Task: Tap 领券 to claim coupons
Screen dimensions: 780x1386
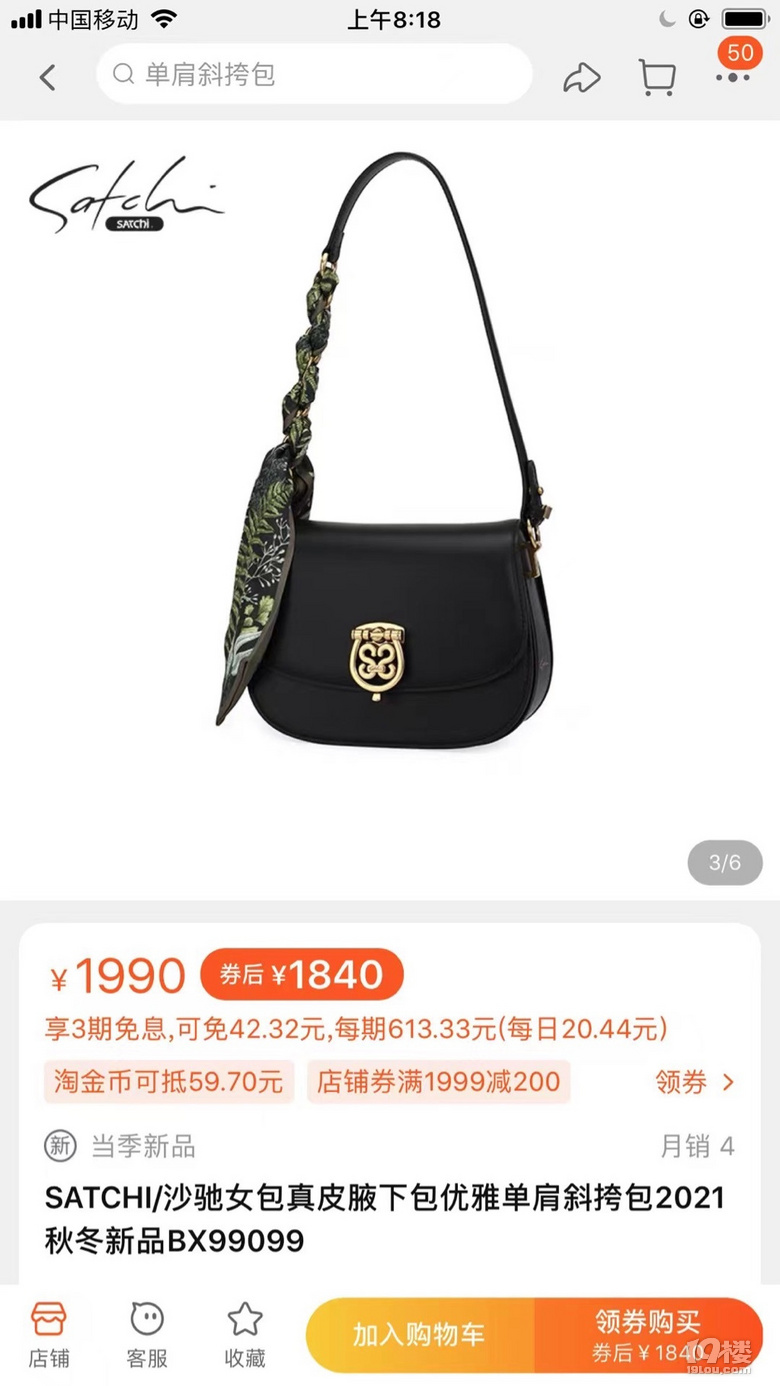Action: click(x=695, y=1082)
